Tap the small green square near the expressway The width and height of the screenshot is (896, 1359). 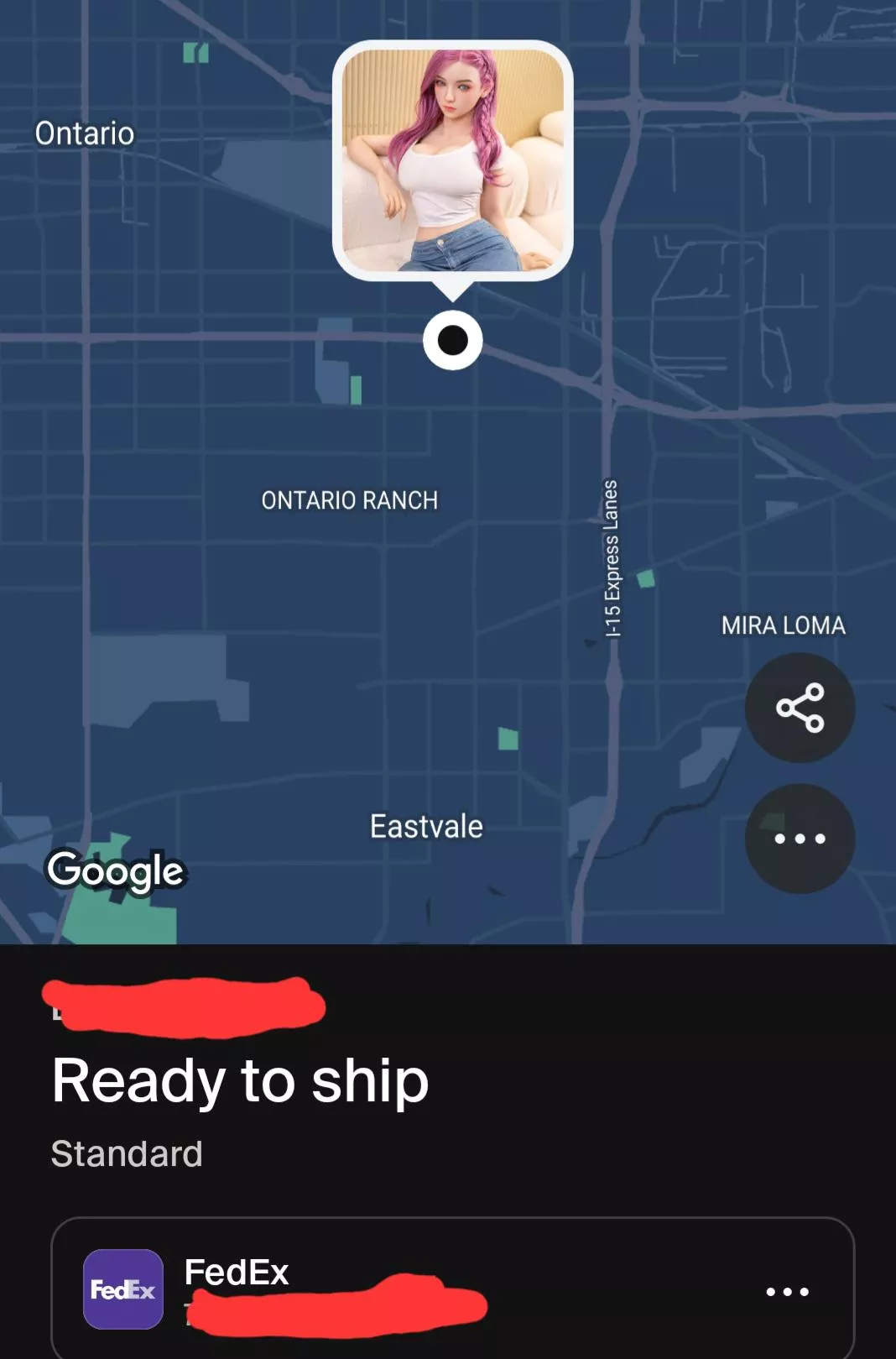click(x=647, y=577)
